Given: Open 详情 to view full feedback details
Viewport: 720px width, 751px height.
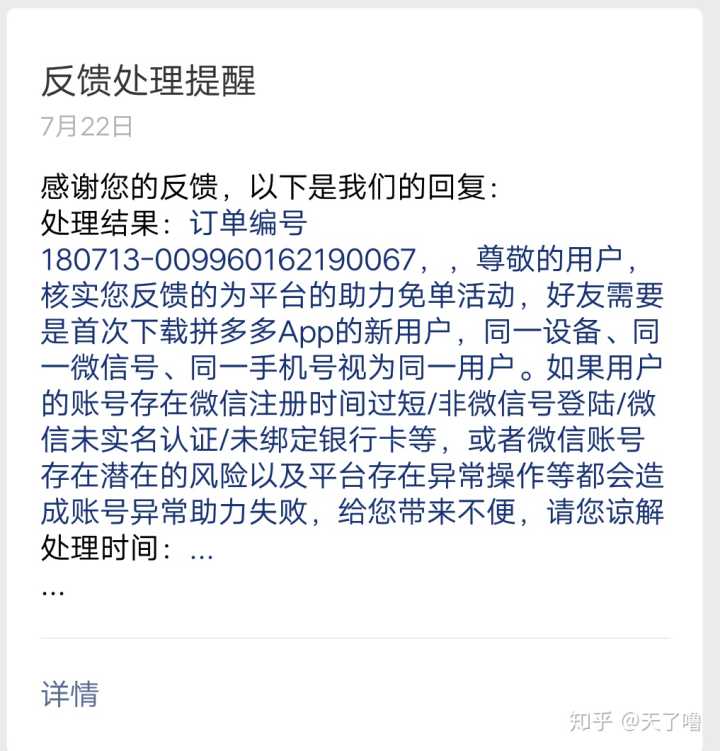Looking at the screenshot, I should [x=70, y=693].
